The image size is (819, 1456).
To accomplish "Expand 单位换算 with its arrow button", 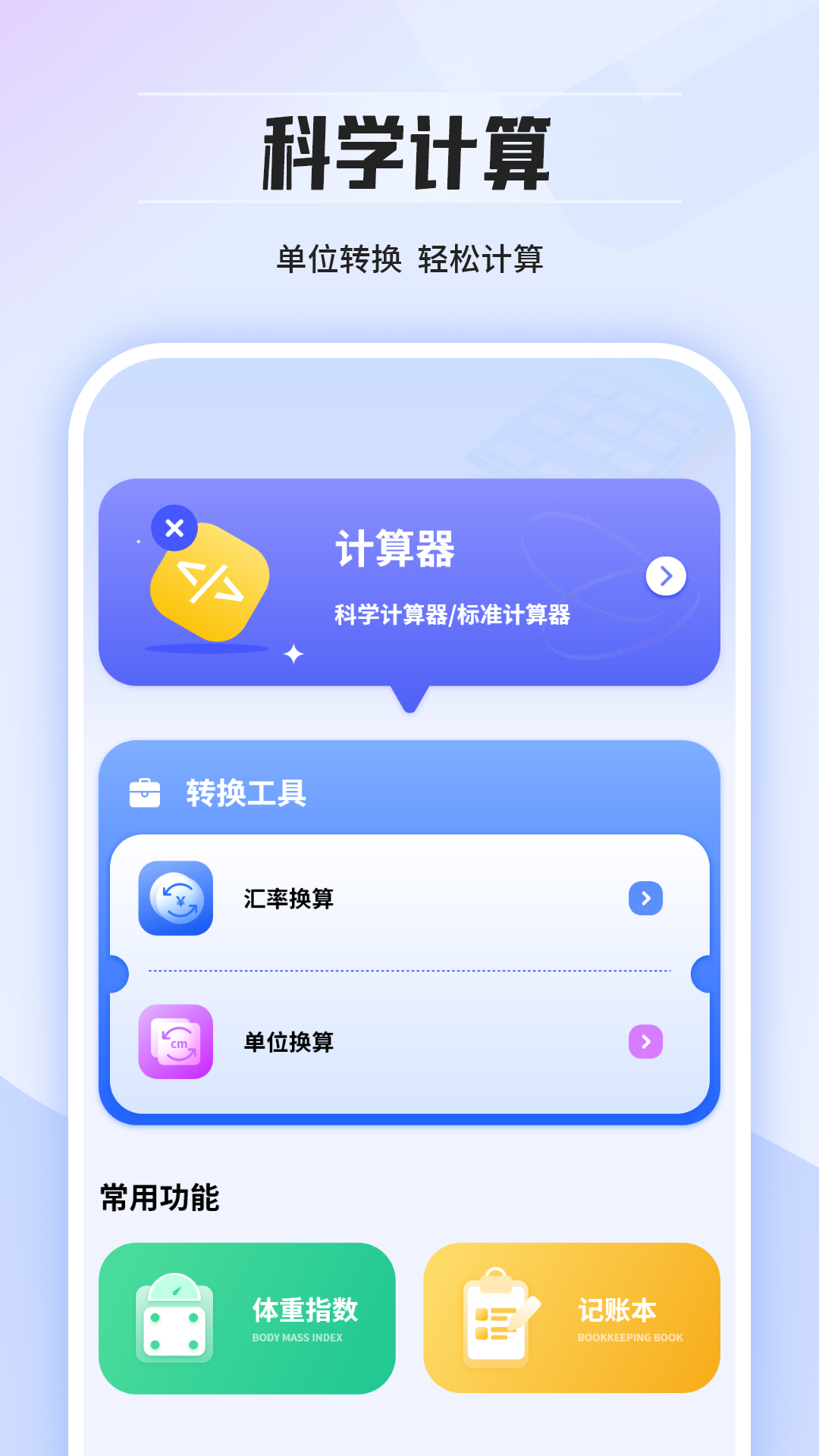I will pyautogui.click(x=645, y=1040).
